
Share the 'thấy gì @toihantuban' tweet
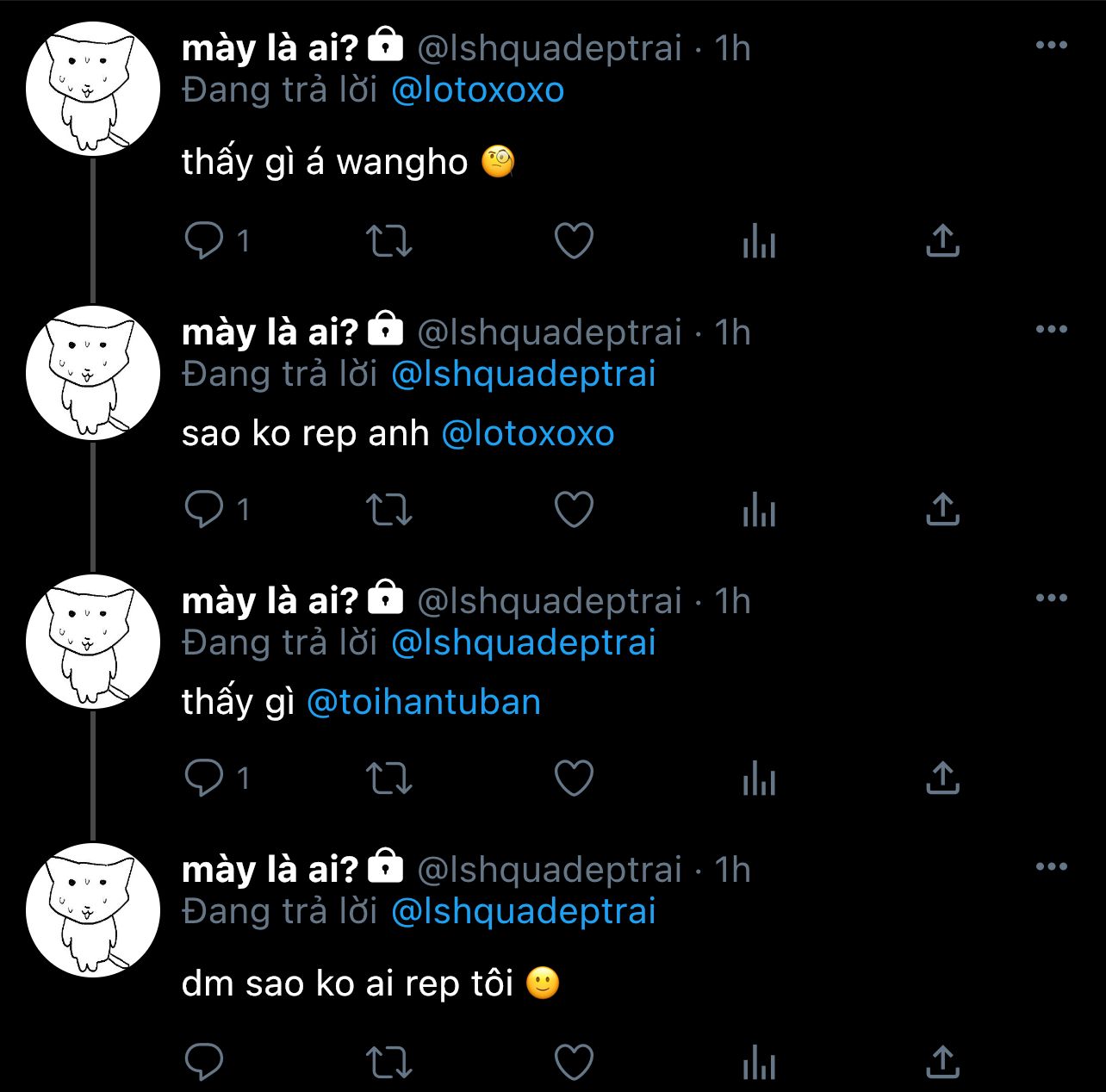pos(942,779)
